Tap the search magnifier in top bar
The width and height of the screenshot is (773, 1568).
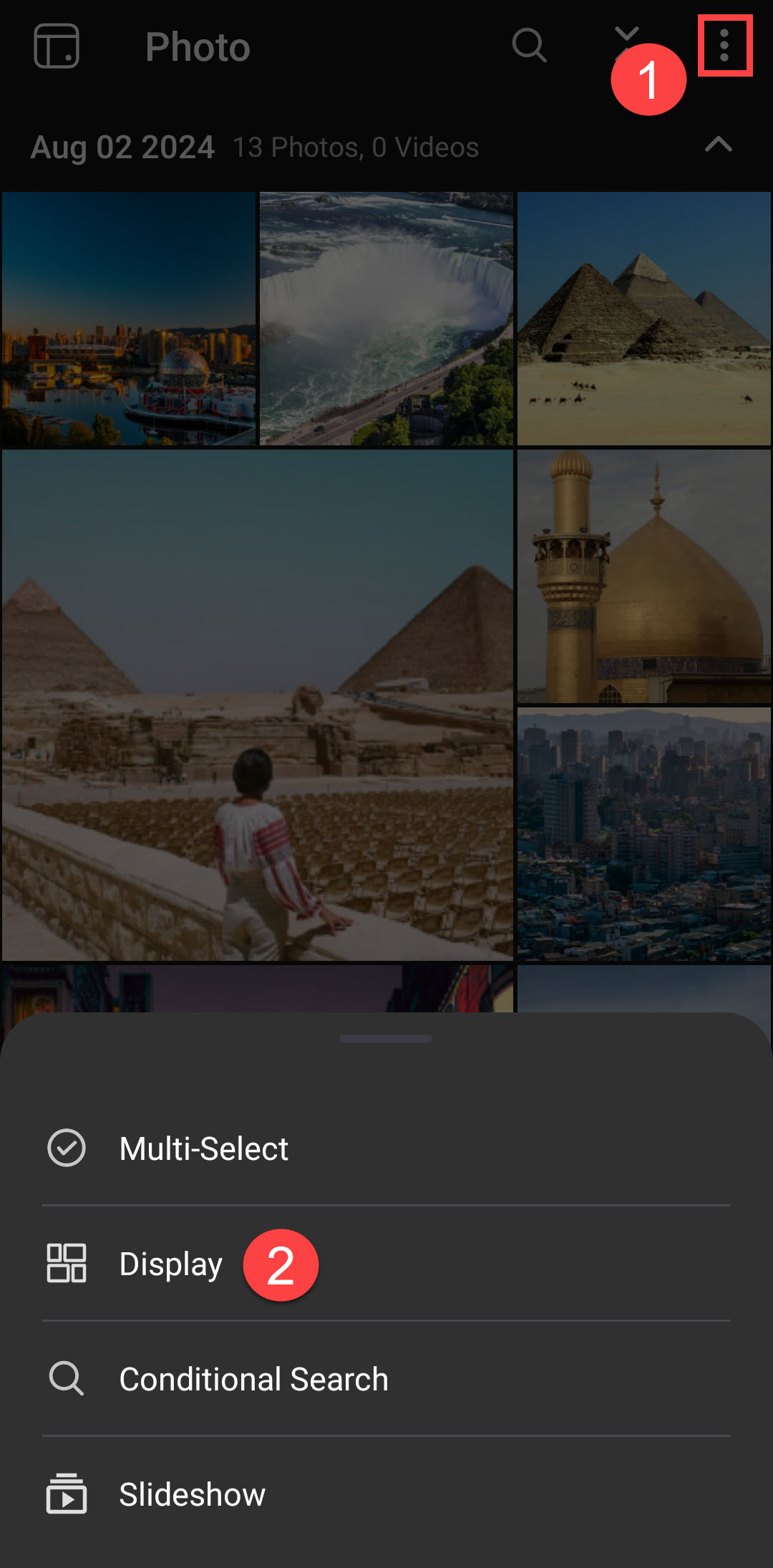[x=529, y=46]
